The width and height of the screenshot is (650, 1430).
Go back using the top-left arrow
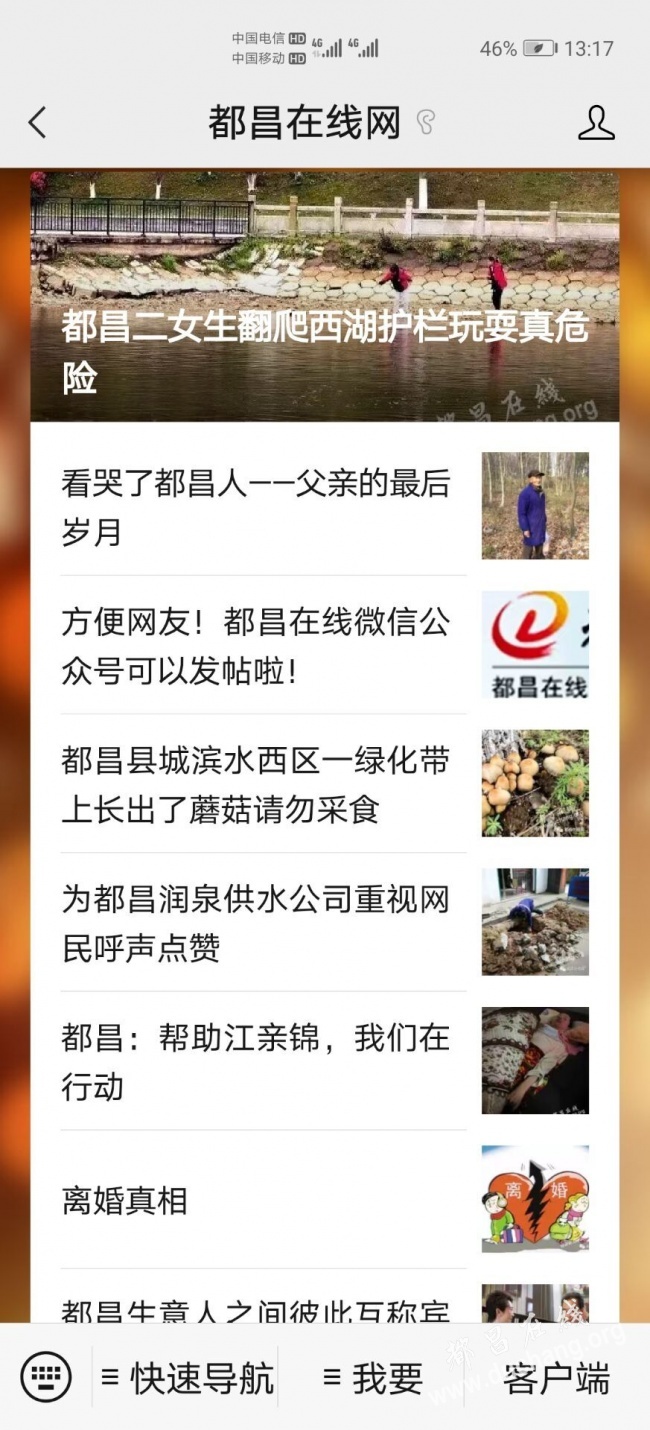37,123
